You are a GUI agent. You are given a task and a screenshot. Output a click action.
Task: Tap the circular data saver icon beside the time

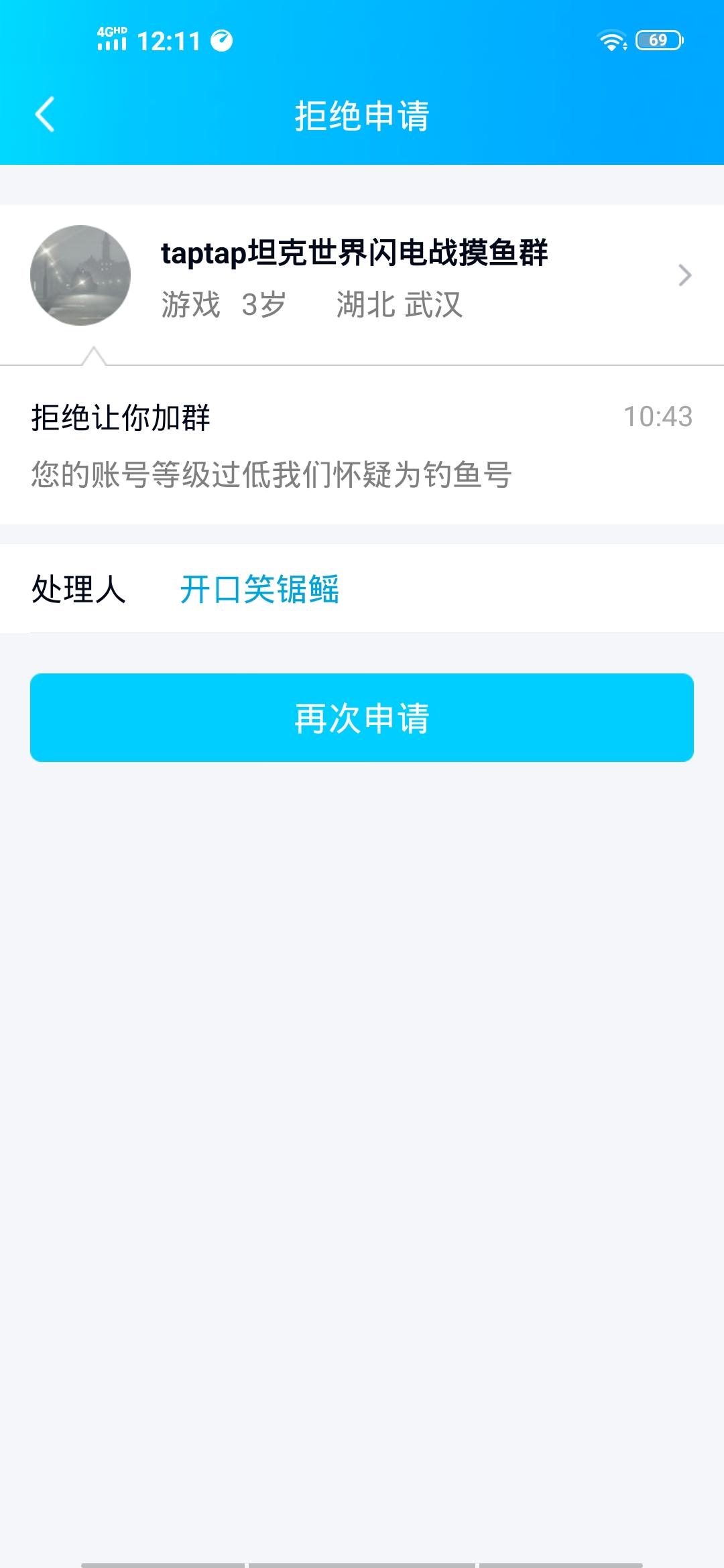221,40
